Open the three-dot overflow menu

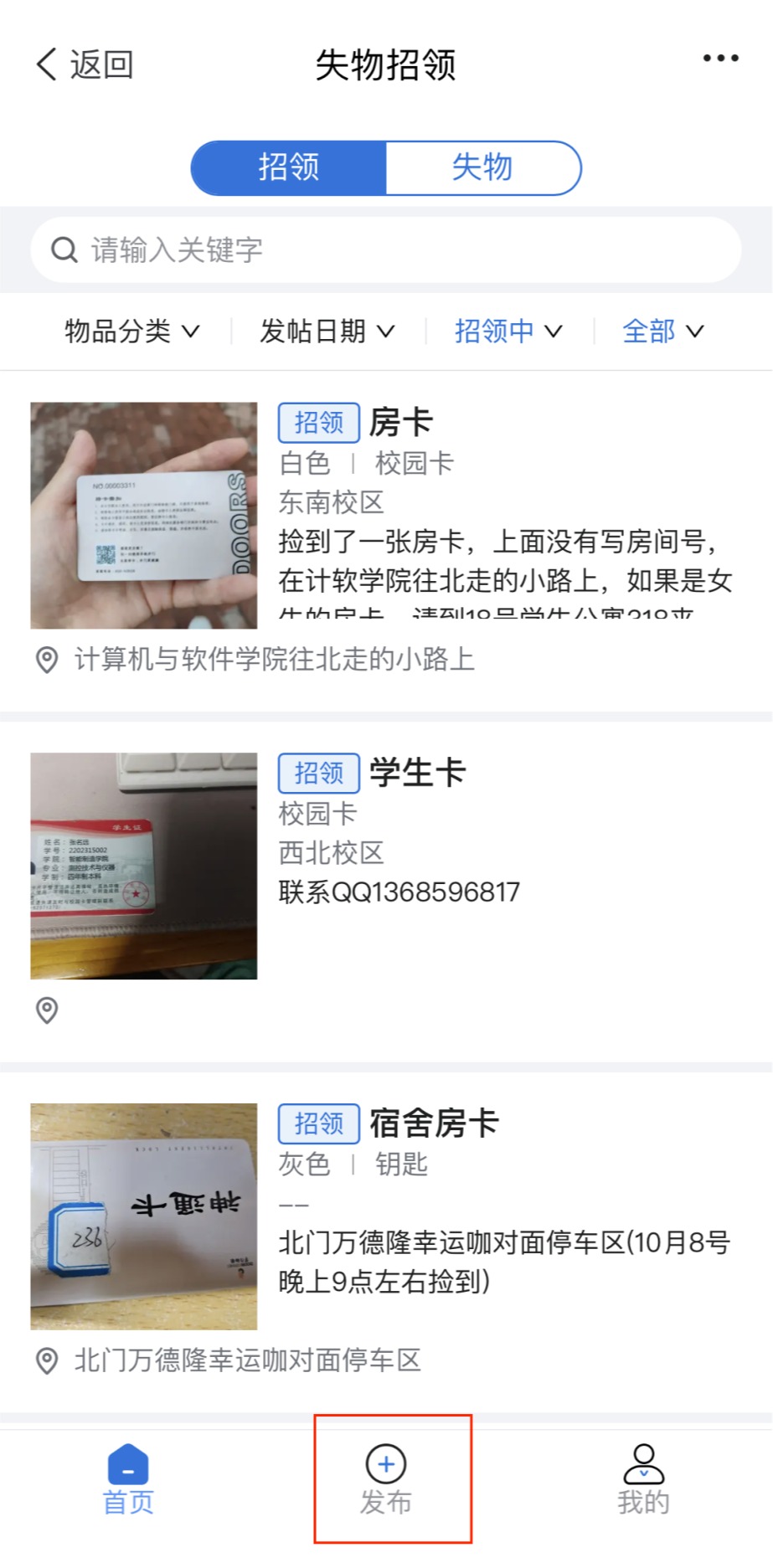coord(719,59)
